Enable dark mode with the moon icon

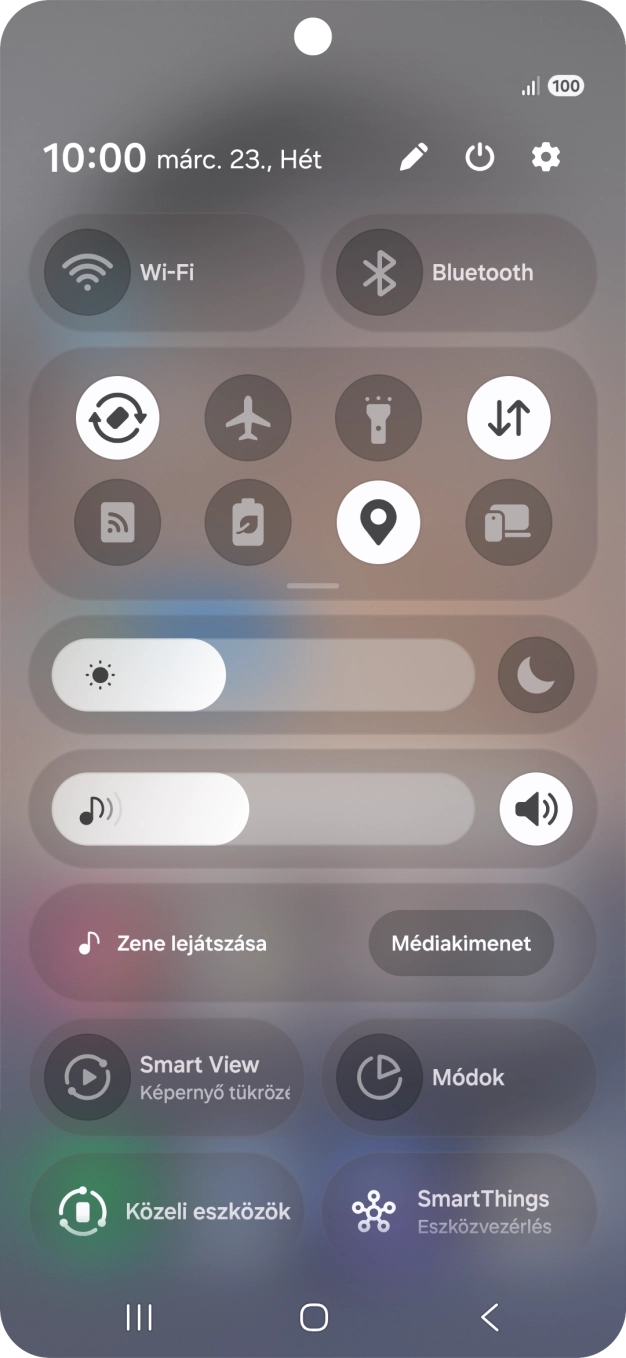536,675
